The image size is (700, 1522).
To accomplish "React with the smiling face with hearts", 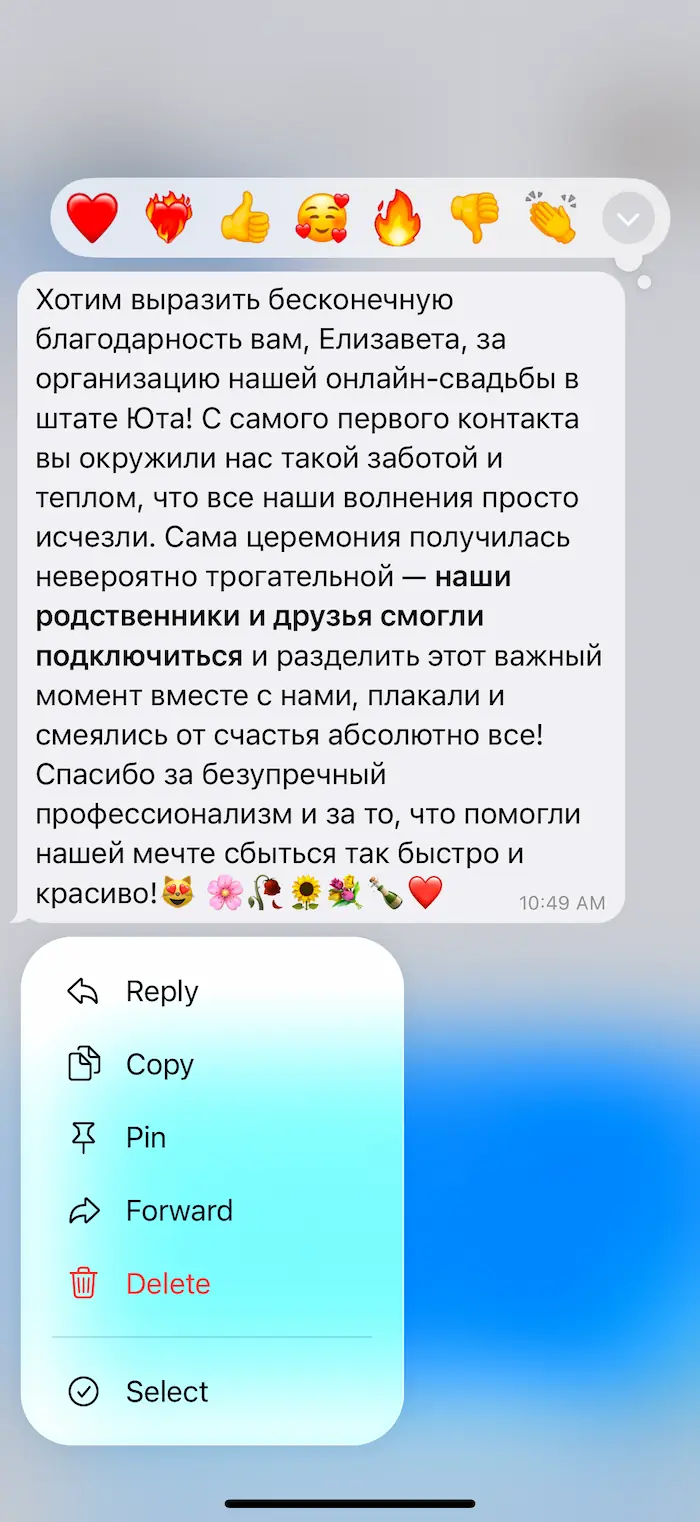I will click(x=322, y=218).
